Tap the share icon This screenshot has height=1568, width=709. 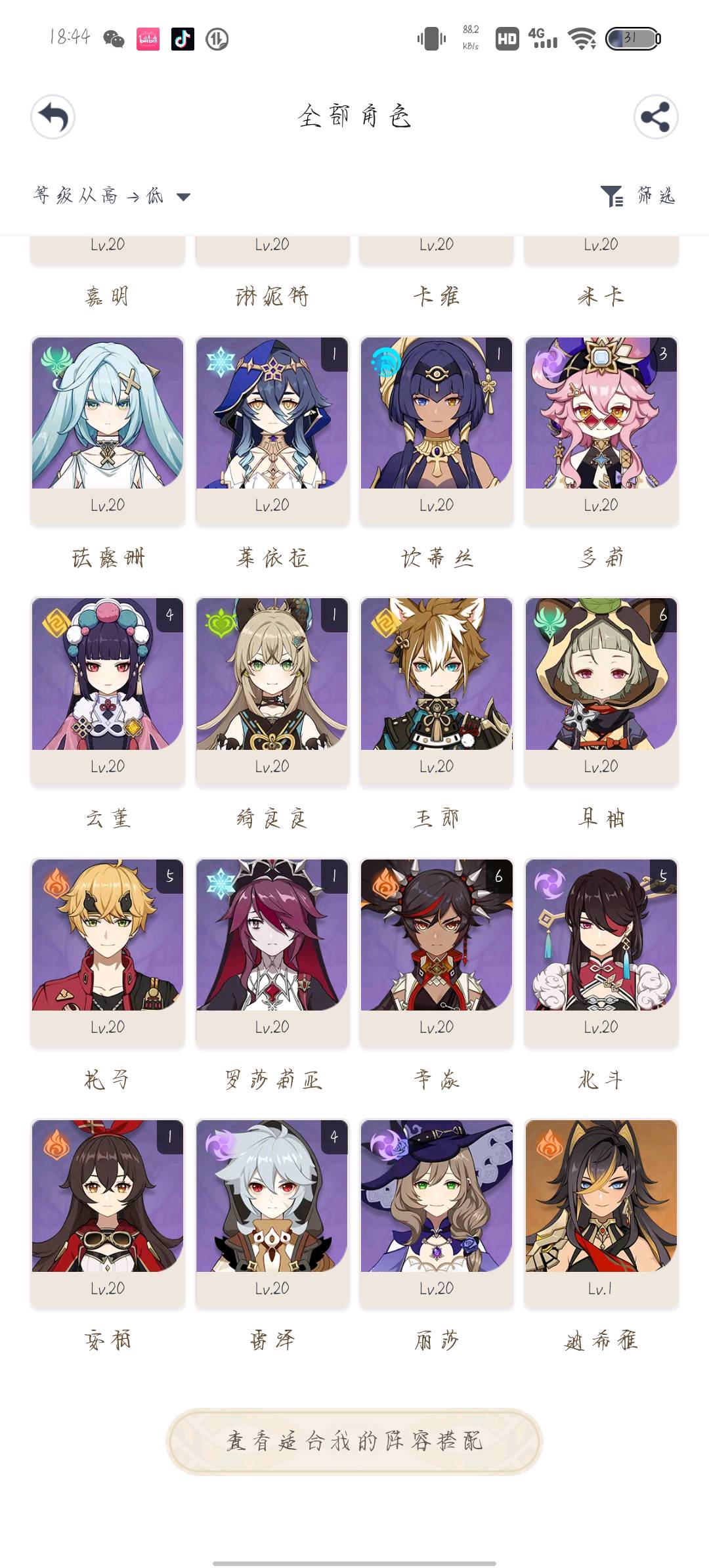coord(655,118)
